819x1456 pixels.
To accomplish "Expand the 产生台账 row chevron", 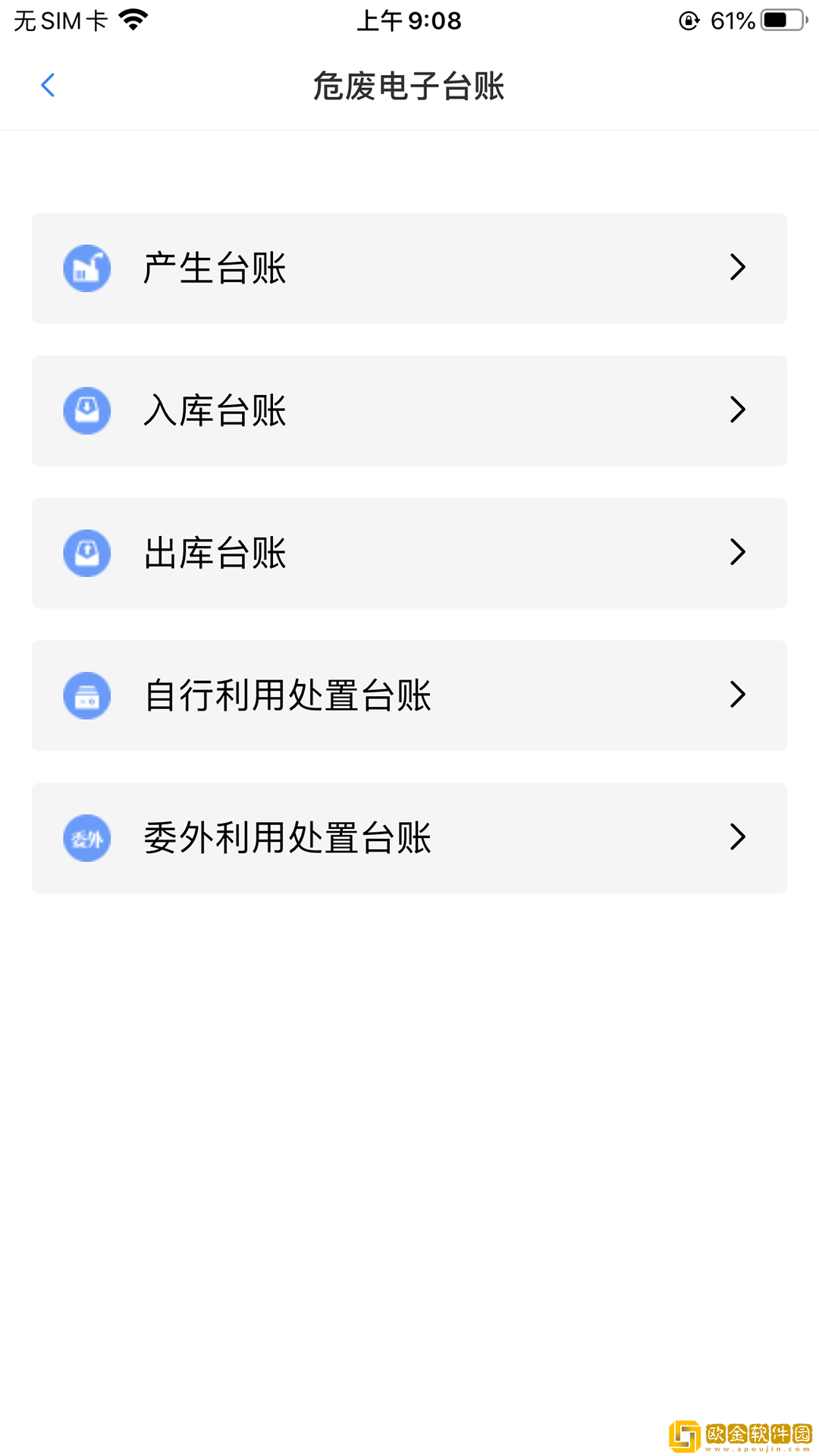I will coord(736,268).
